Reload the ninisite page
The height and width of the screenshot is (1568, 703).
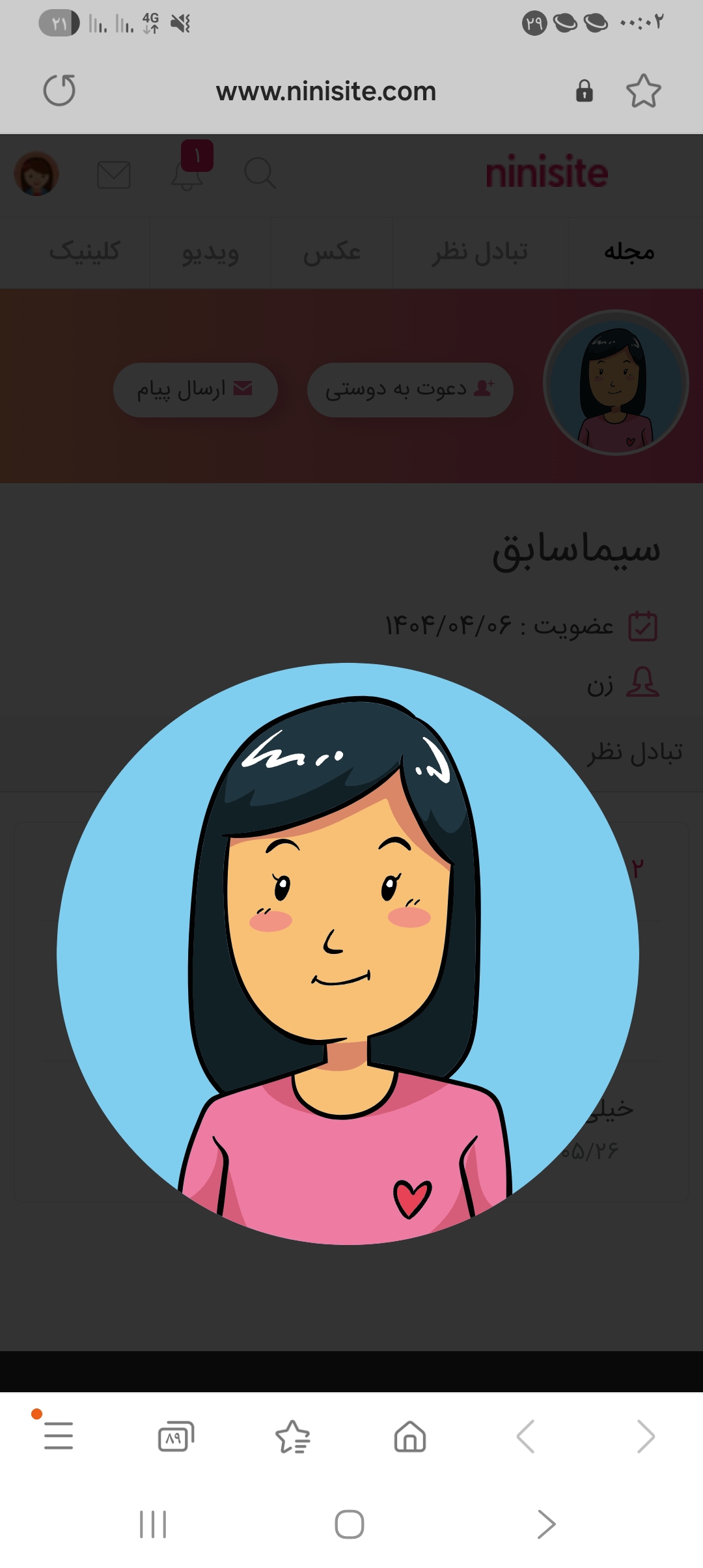point(59,91)
